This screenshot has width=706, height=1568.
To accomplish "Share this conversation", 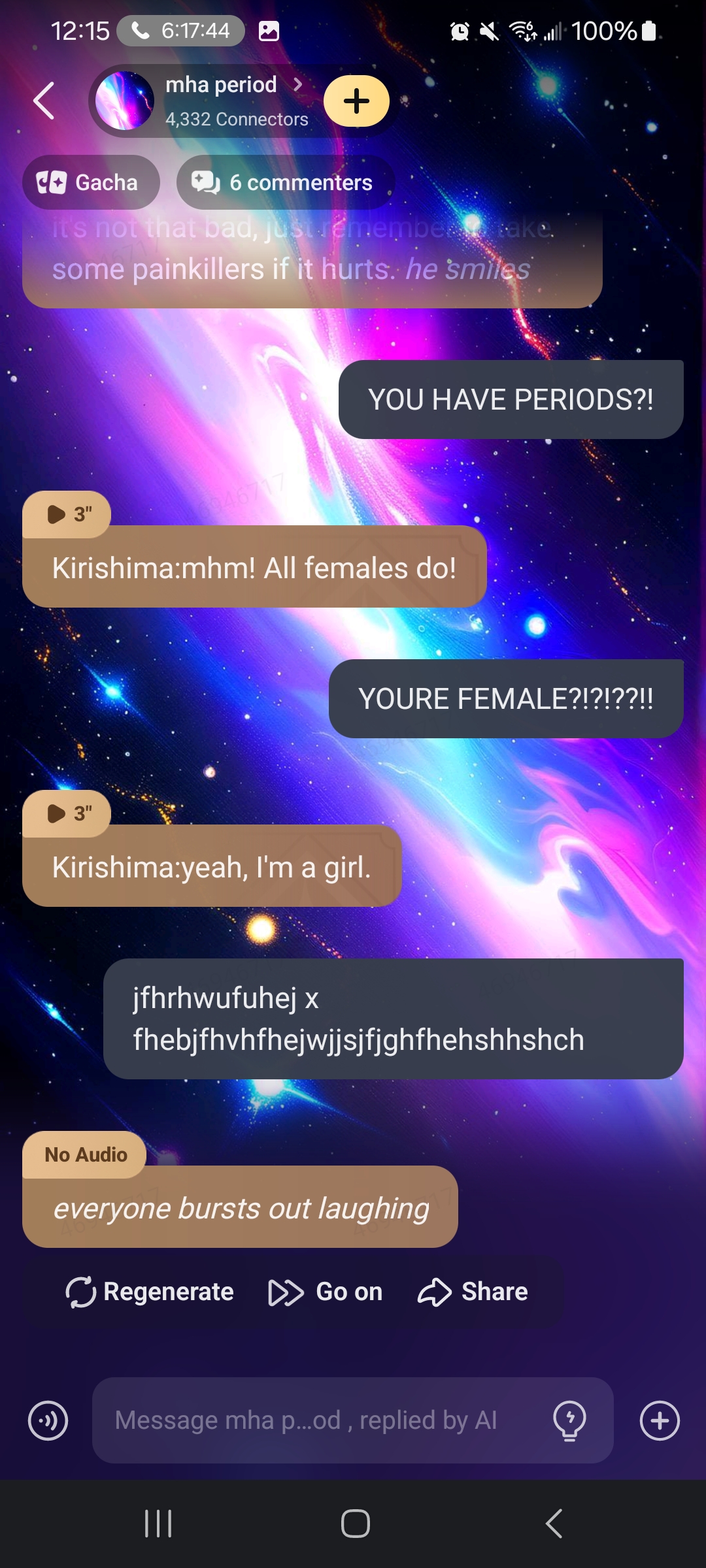I will click(473, 1292).
